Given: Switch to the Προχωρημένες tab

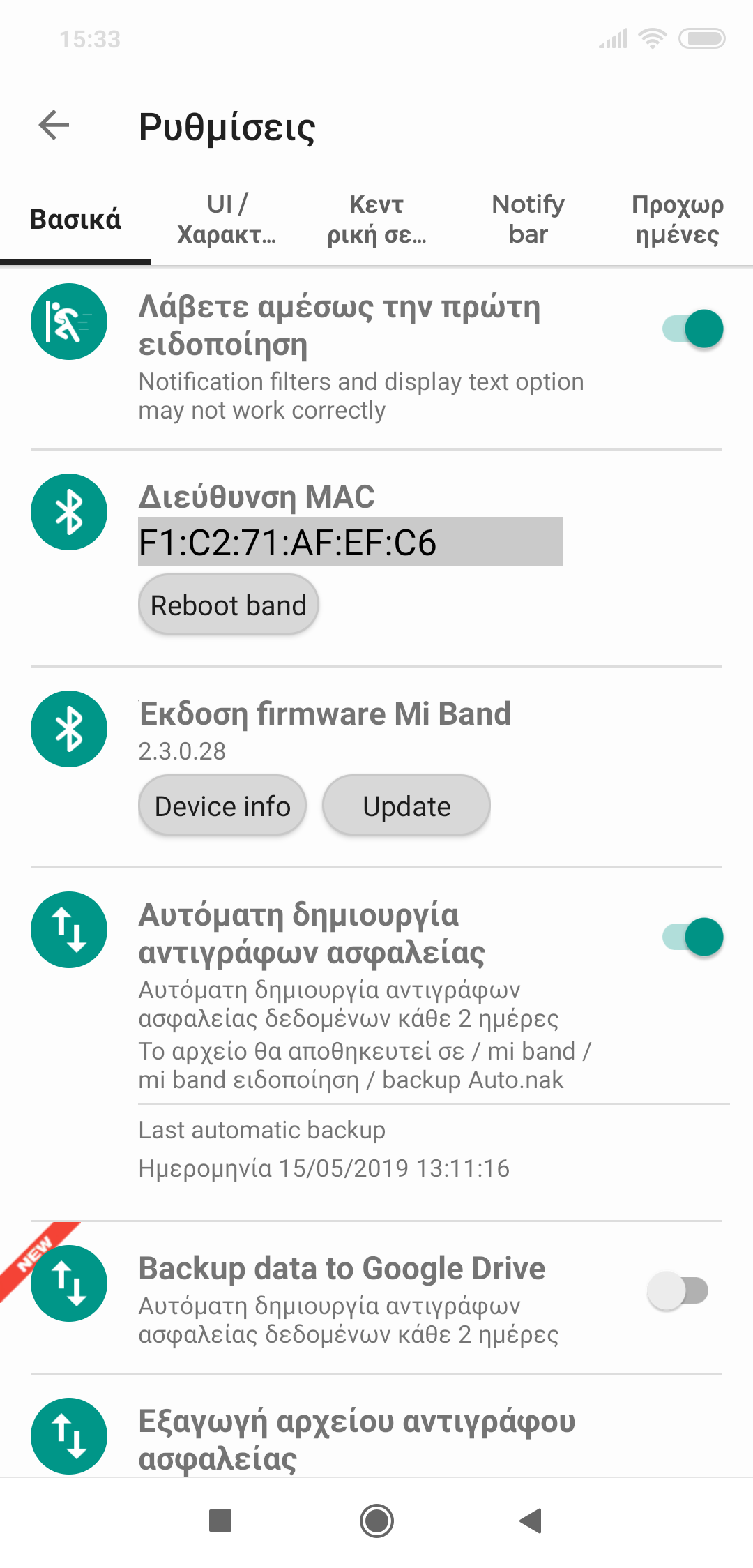Looking at the screenshot, I should point(678,219).
